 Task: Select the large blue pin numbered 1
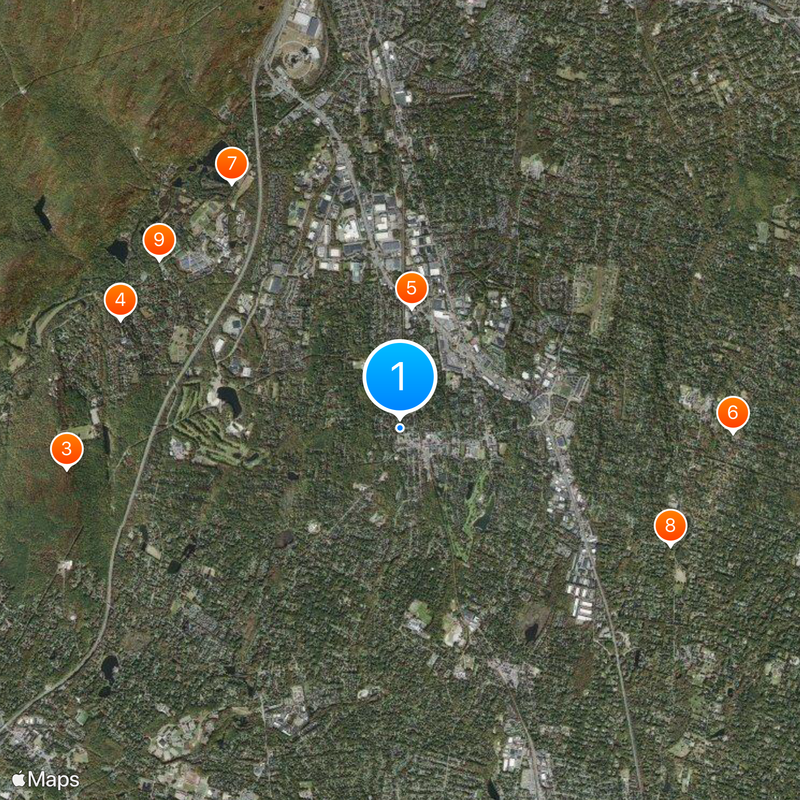point(400,377)
